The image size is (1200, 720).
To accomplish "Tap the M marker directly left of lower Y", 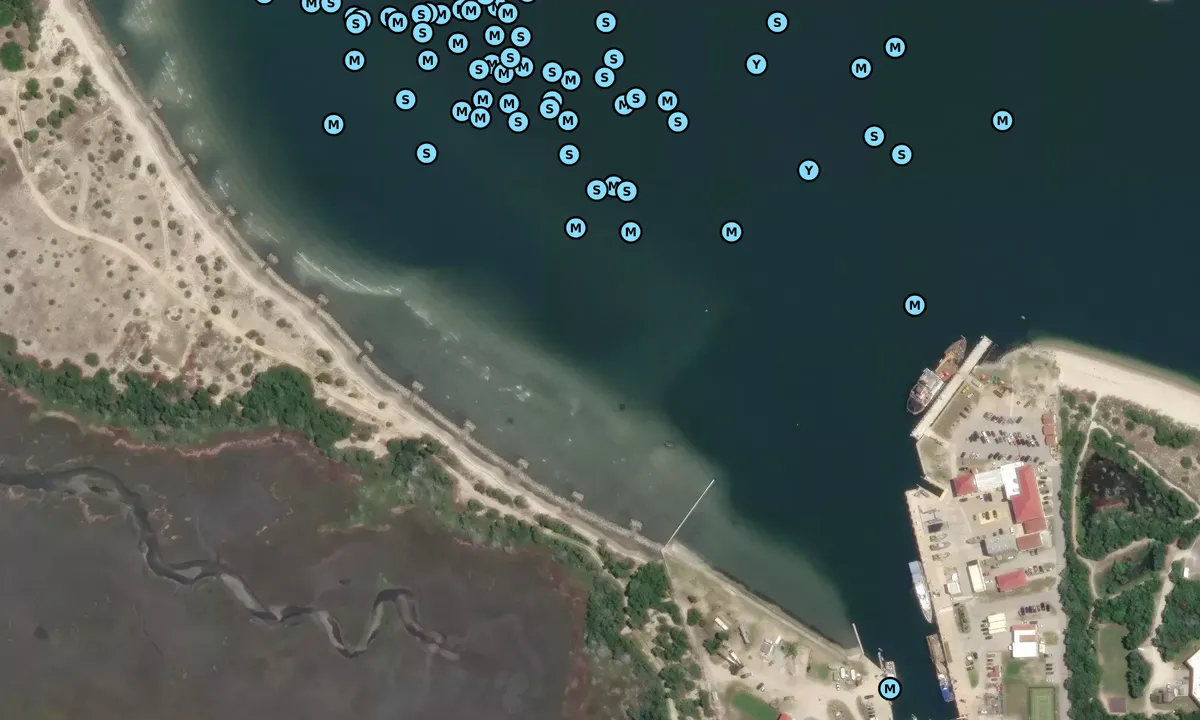I will click(x=731, y=232).
